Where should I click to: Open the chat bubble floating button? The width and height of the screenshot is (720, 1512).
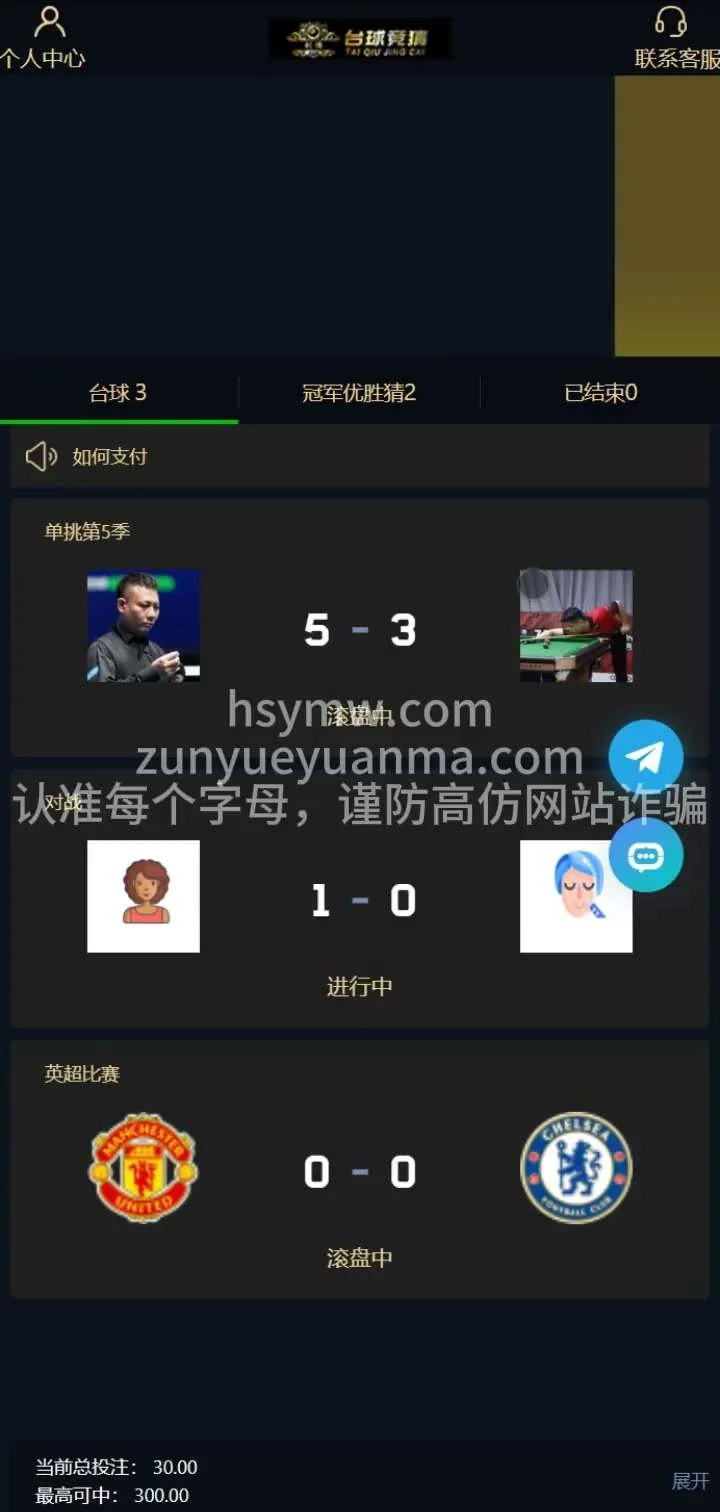646,855
